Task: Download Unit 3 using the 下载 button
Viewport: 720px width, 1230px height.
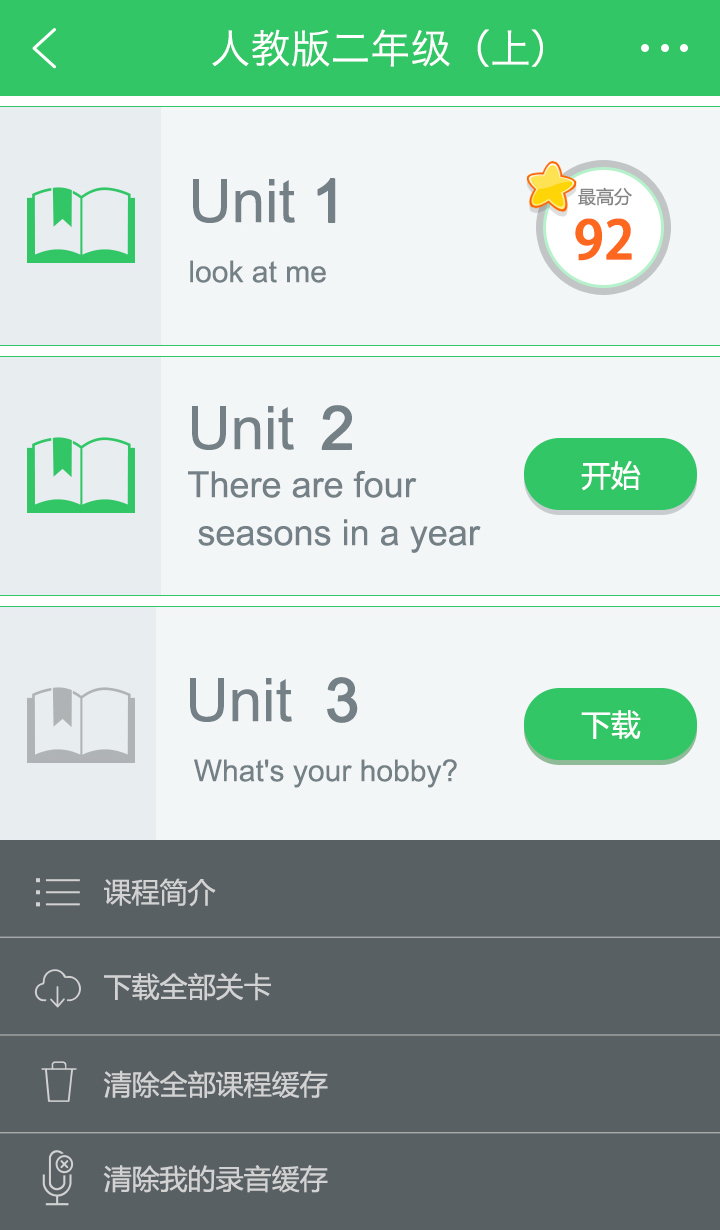Action: [610, 726]
